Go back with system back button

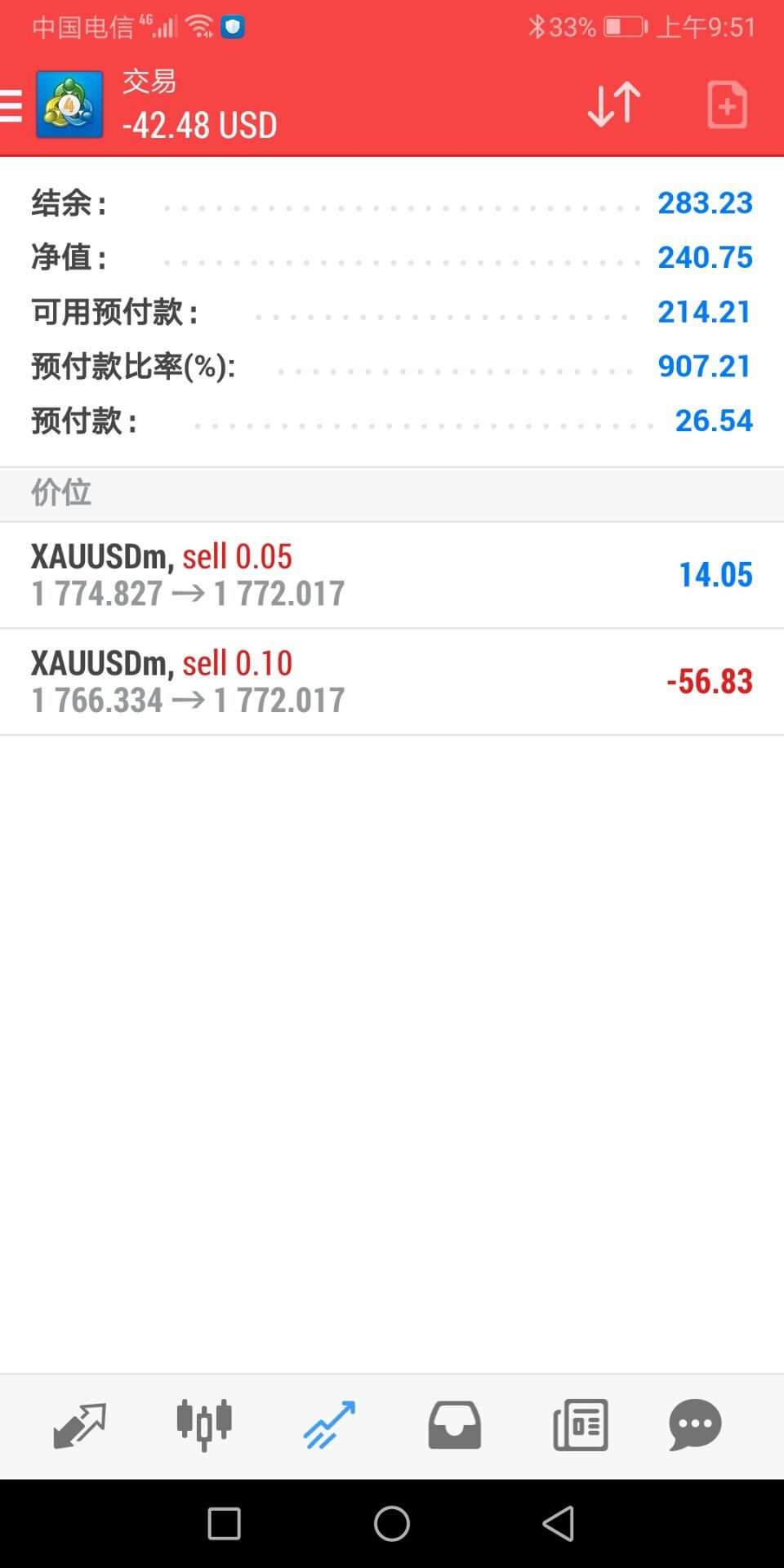[559, 1524]
